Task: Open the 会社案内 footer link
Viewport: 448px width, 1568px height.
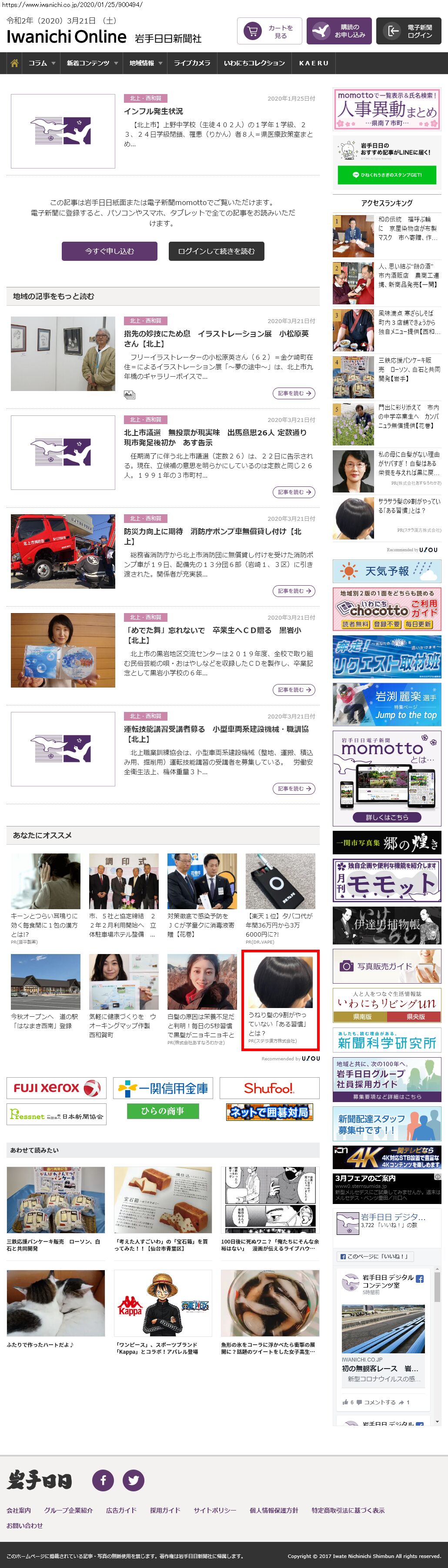Action: [18, 1510]
